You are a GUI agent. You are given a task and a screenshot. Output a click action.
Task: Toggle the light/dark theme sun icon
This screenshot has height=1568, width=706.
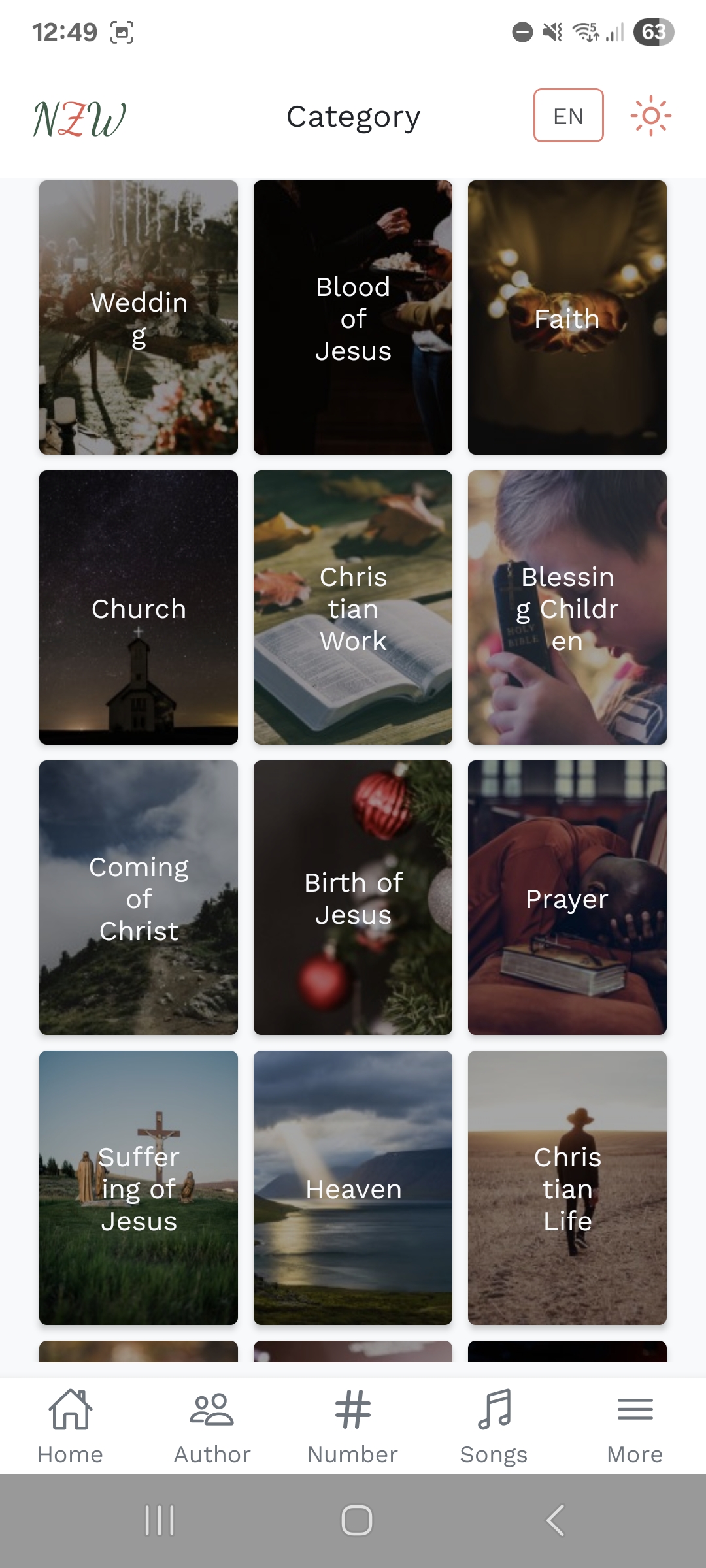click(650, 116)
